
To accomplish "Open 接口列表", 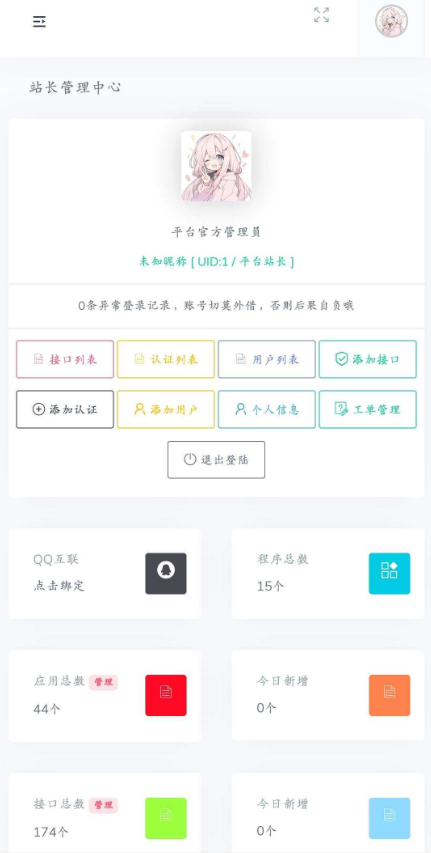I will coord(65,359).
